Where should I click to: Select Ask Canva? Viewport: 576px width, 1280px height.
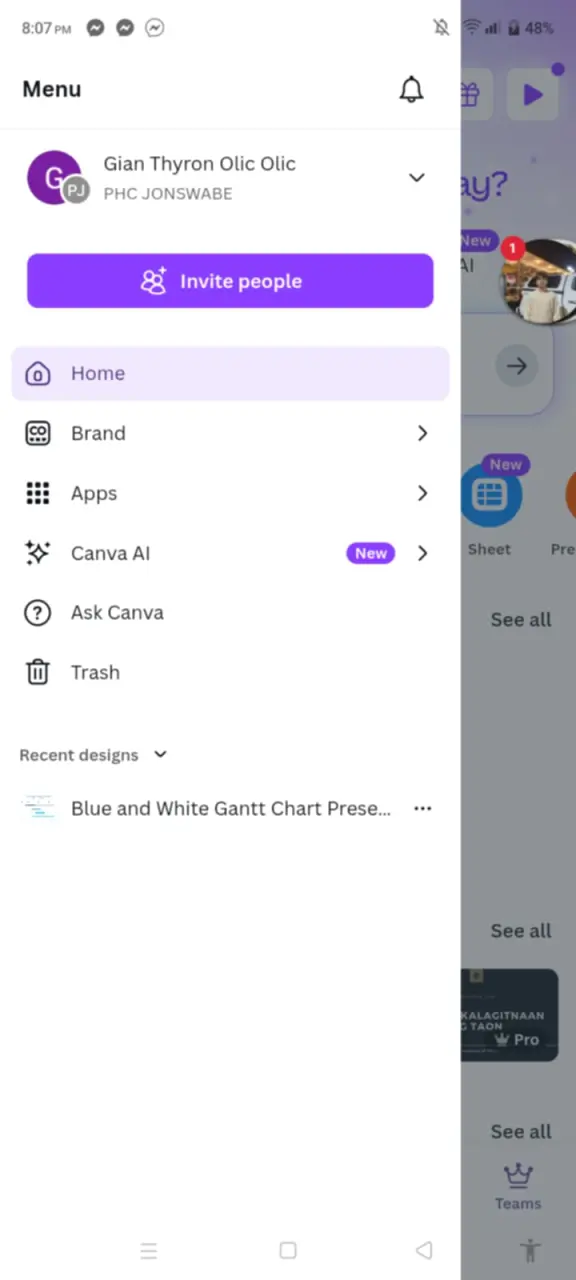(230, 613)
